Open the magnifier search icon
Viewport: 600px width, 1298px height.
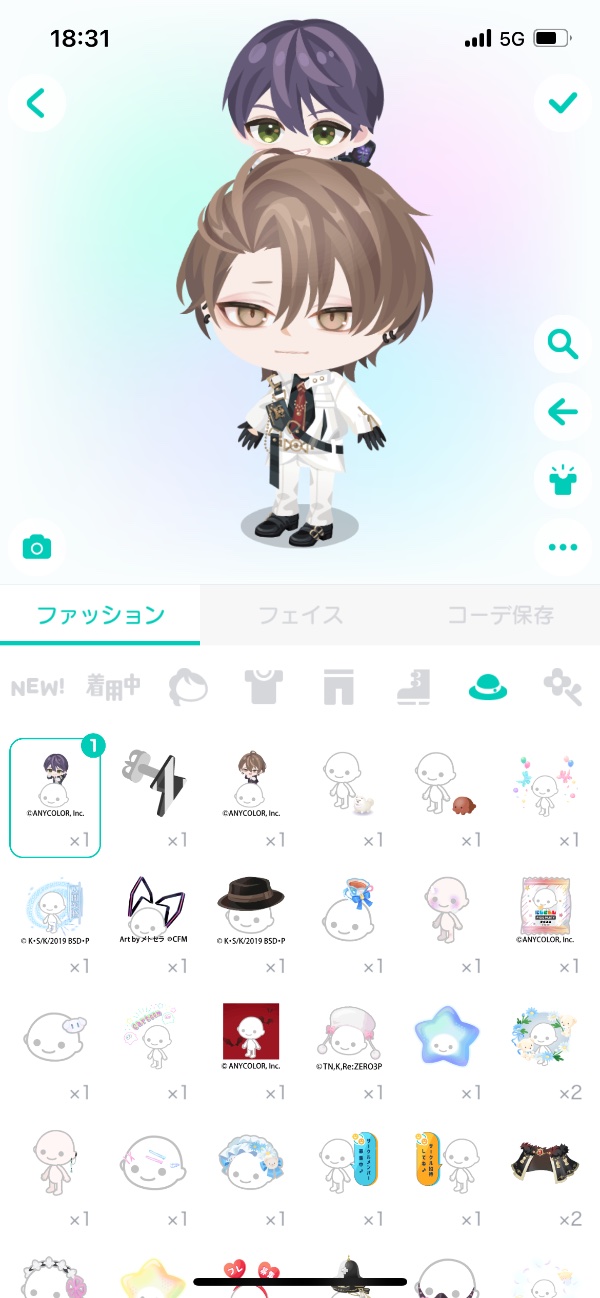pos(562,345)
